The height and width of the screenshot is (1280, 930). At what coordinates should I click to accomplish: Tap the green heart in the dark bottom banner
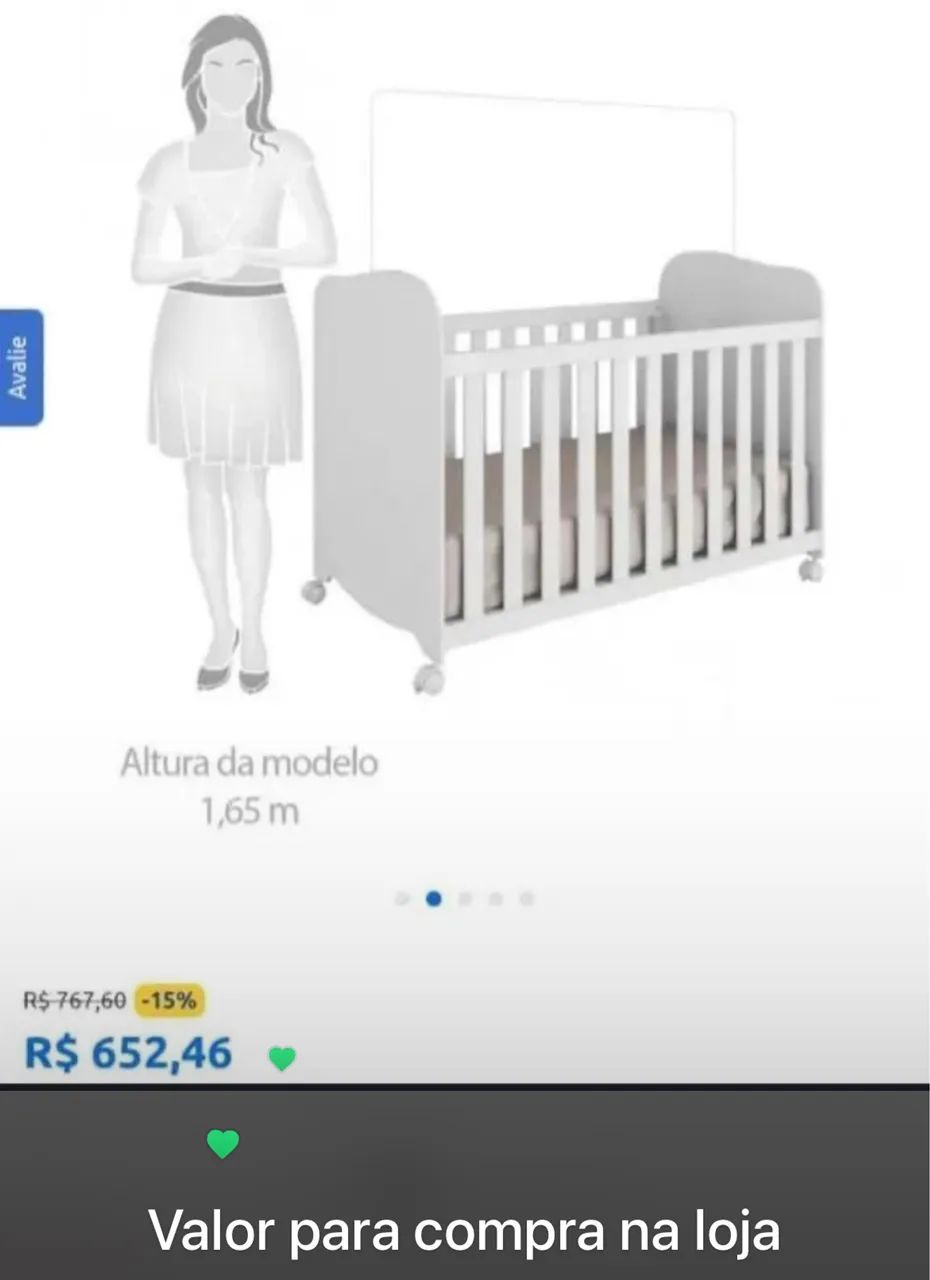pos(222,1142)
